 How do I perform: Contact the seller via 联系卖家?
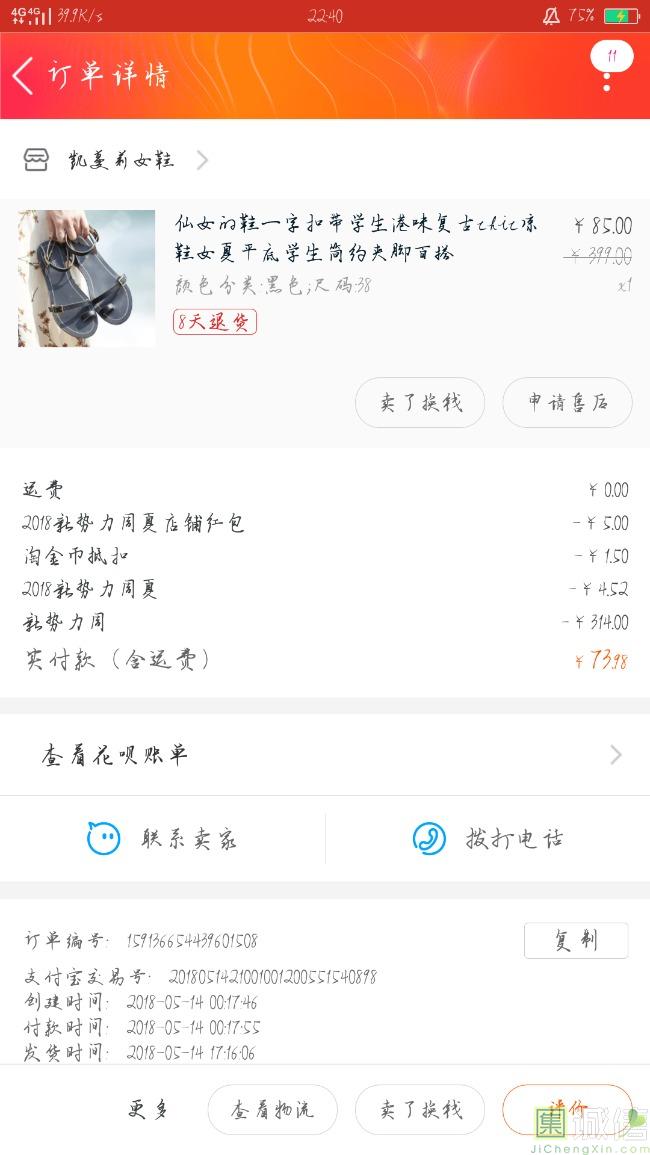pos(163,838)
